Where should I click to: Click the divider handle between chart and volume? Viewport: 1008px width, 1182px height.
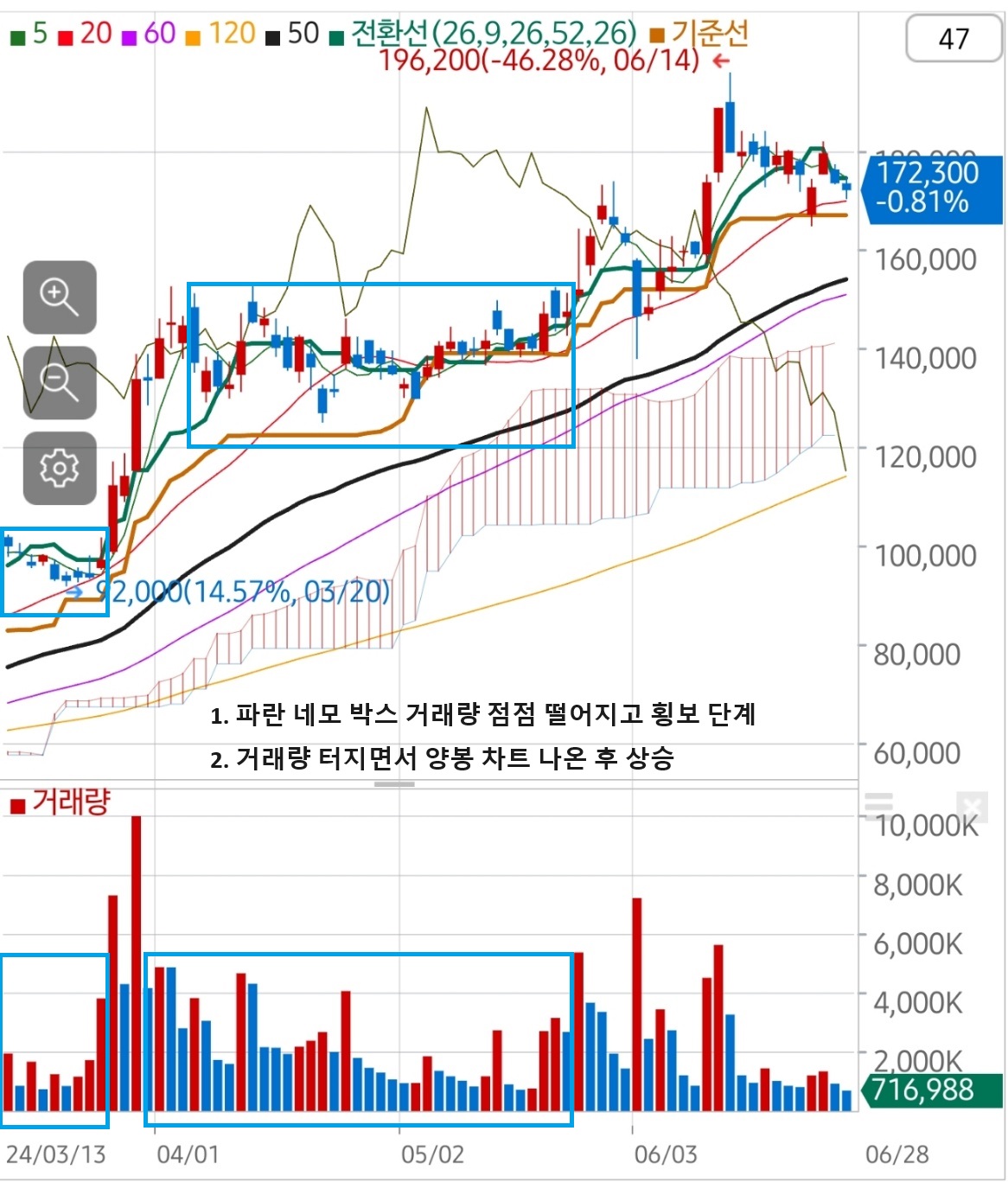coord(396,783)
